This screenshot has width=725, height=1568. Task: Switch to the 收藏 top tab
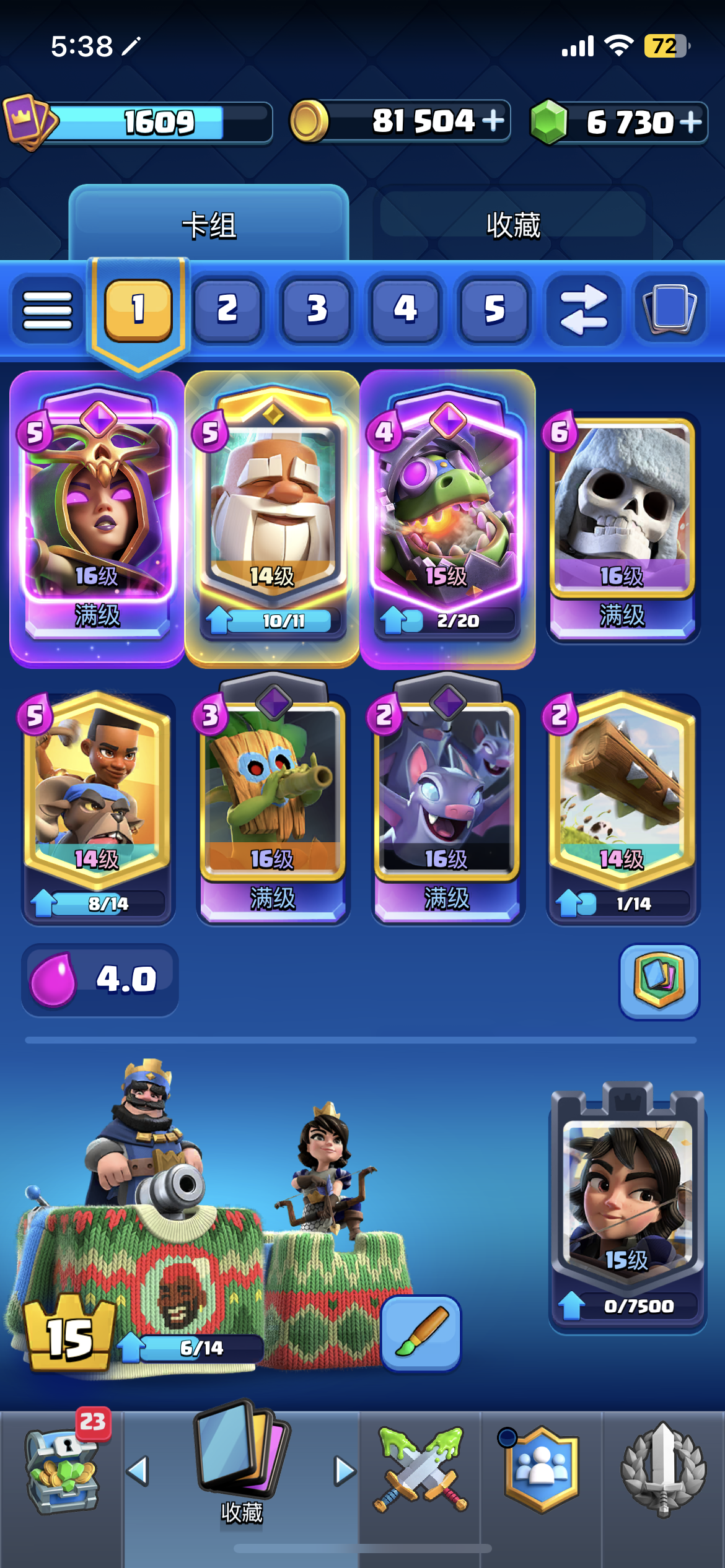point(513,224)
